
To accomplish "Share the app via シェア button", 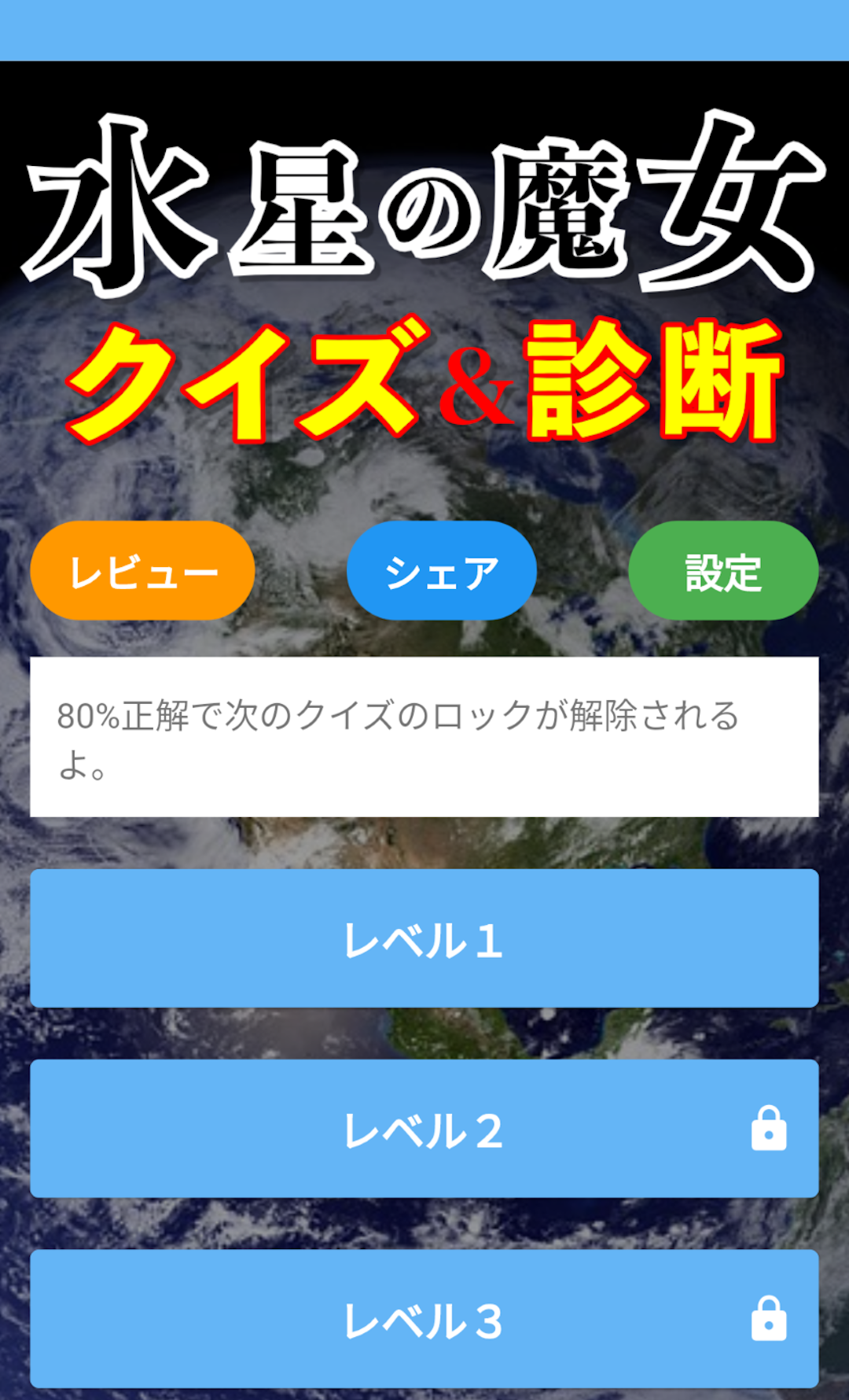I will coord(441,571).
